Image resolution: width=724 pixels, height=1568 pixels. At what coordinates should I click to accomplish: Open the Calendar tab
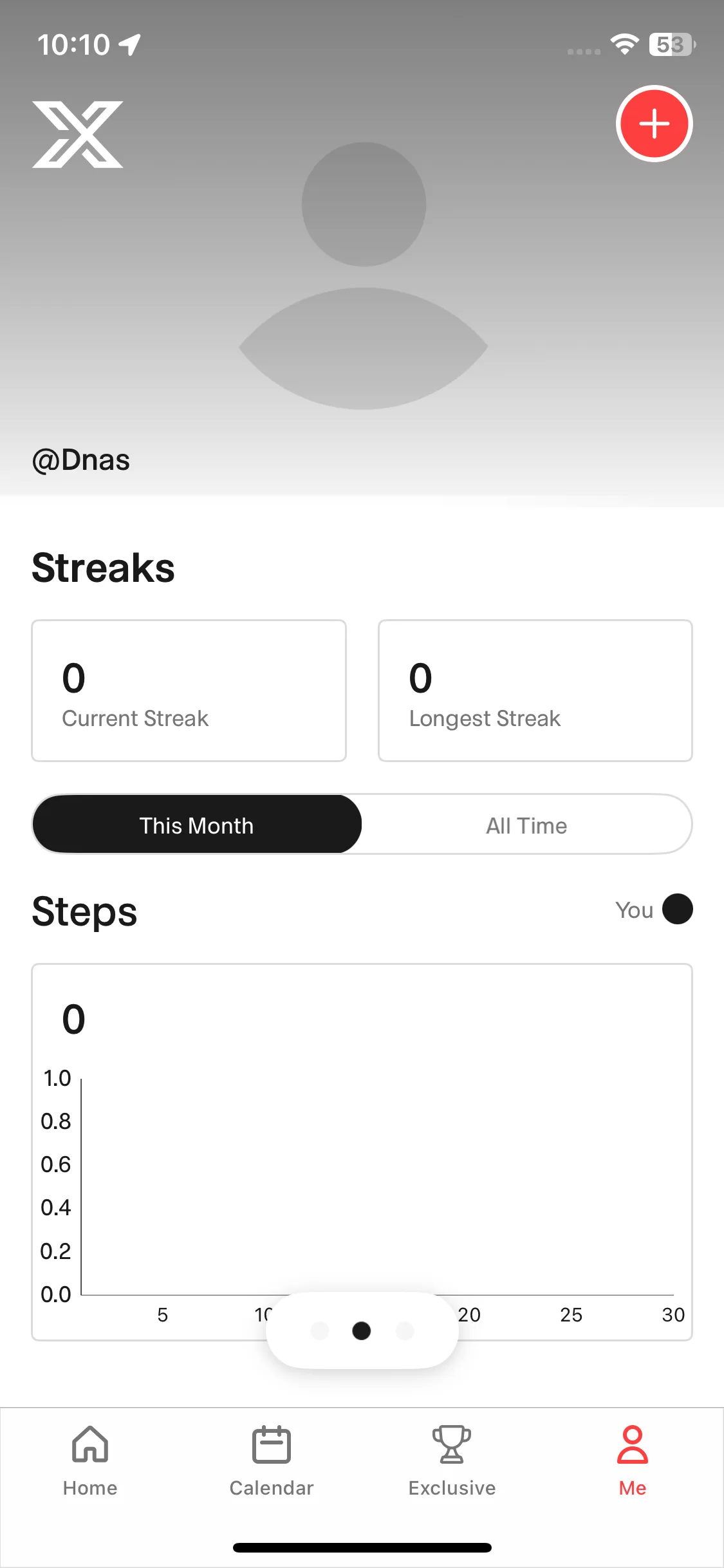271,1461
